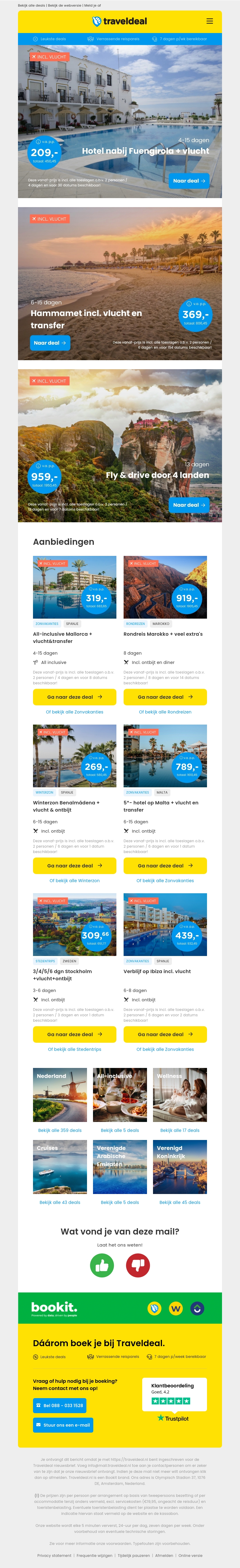
Task: Tap Naar deal for Hotel nabij Fuengirola
Action: tap(189, 181)
